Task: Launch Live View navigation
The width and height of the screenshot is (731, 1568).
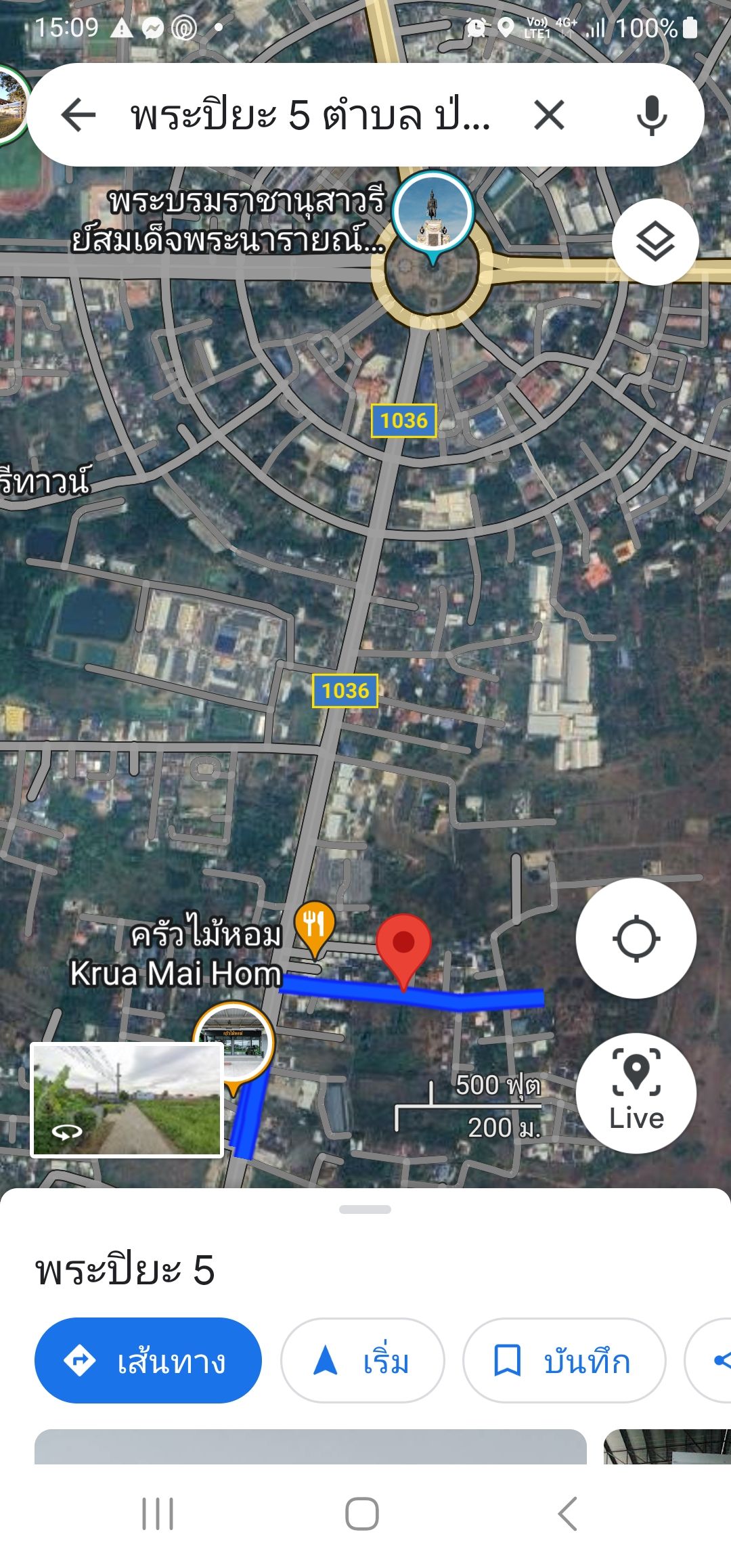Action: 636,1093
